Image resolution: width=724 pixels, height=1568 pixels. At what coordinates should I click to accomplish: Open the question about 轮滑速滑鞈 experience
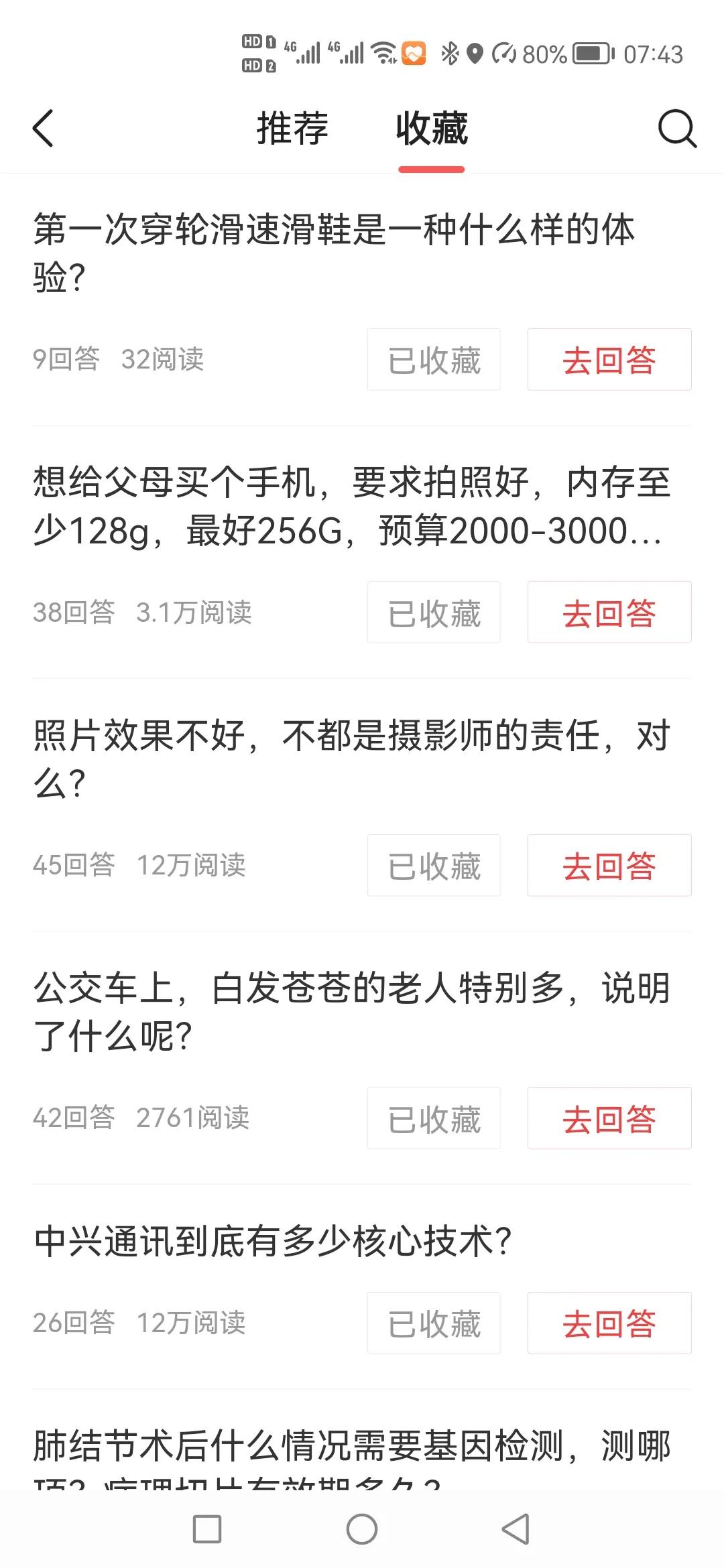334,253
